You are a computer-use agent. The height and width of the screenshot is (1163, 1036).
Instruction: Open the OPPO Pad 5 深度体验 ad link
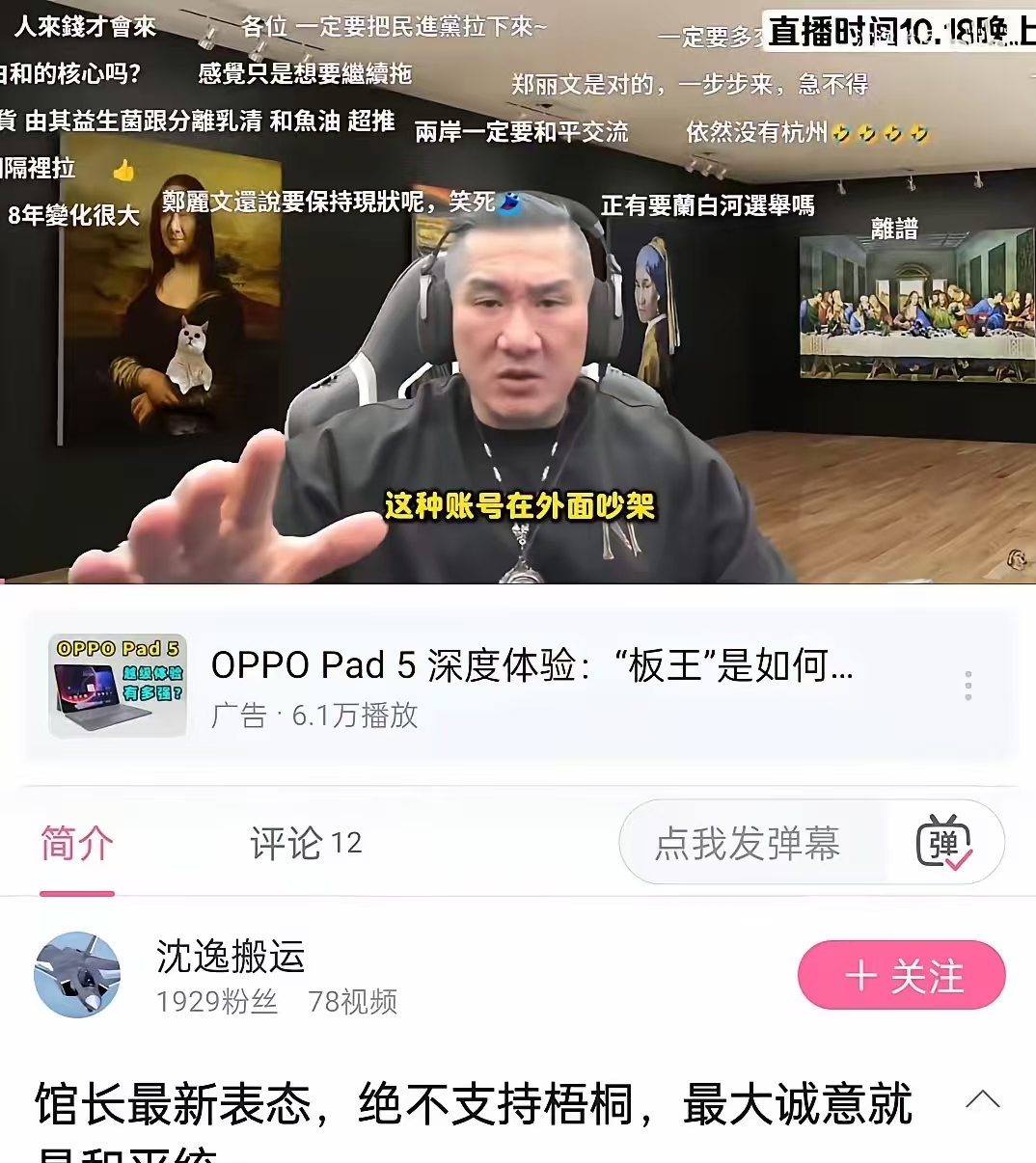point(531,665)
